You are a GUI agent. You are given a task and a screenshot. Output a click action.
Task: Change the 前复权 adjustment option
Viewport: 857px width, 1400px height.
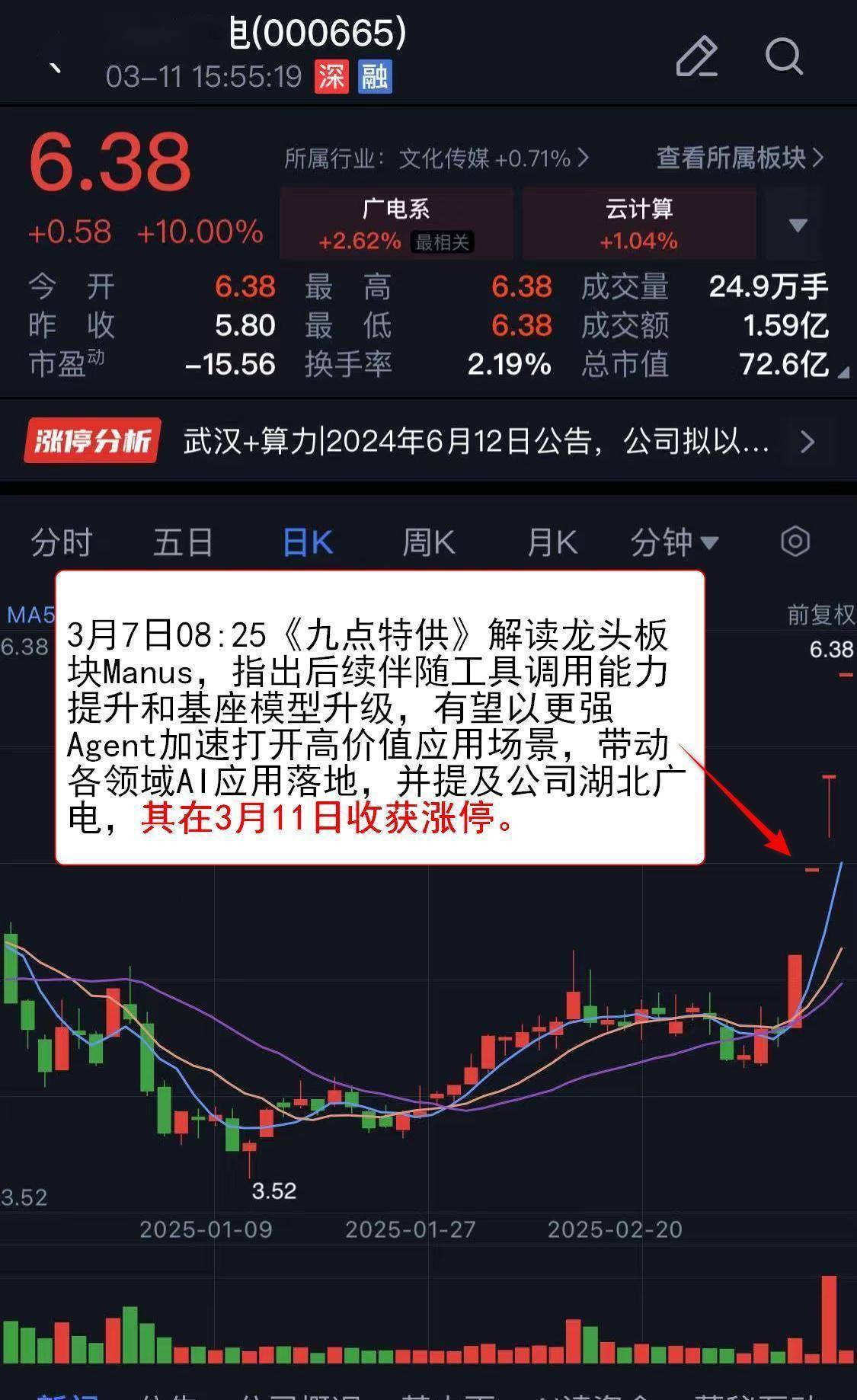820,614
